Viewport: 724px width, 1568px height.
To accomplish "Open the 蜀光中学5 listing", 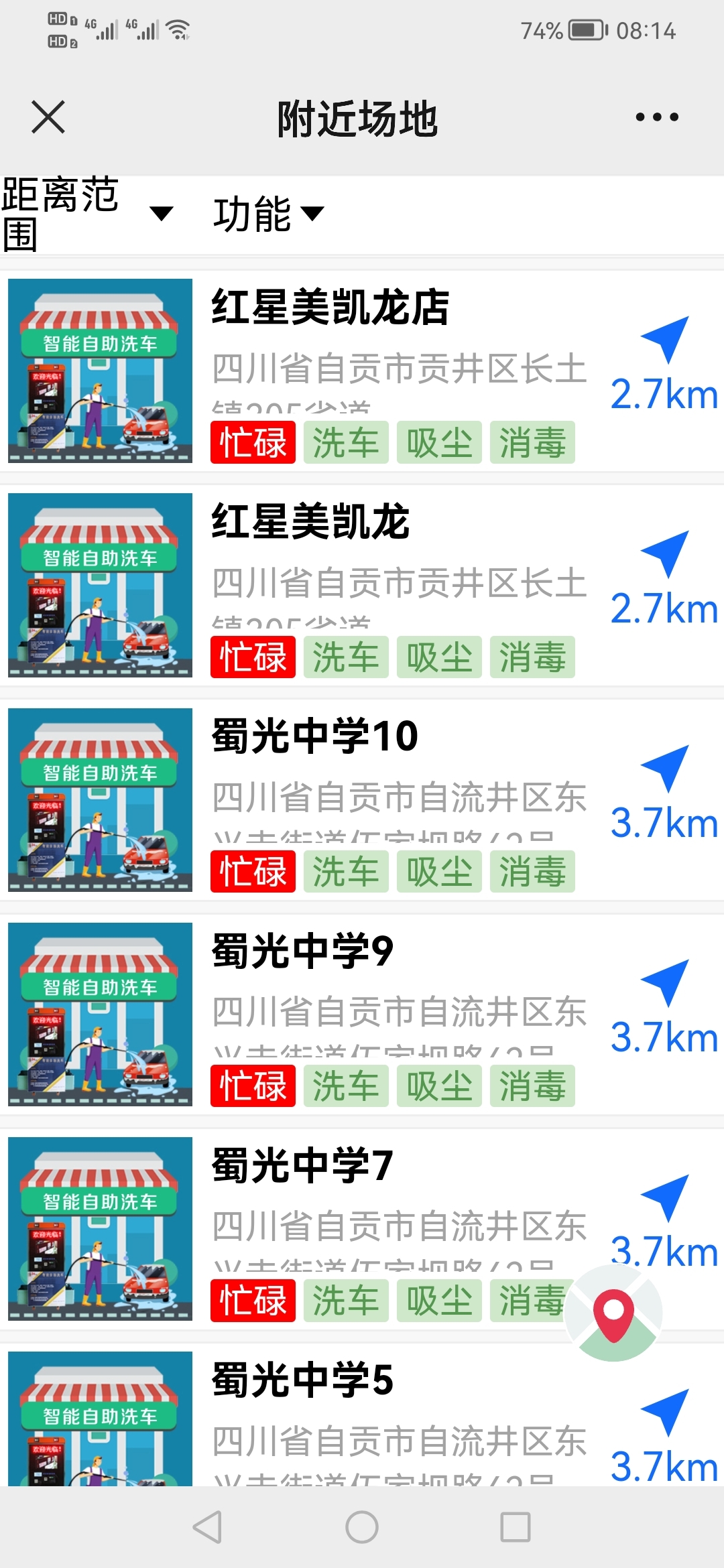I will [303, 1380].
